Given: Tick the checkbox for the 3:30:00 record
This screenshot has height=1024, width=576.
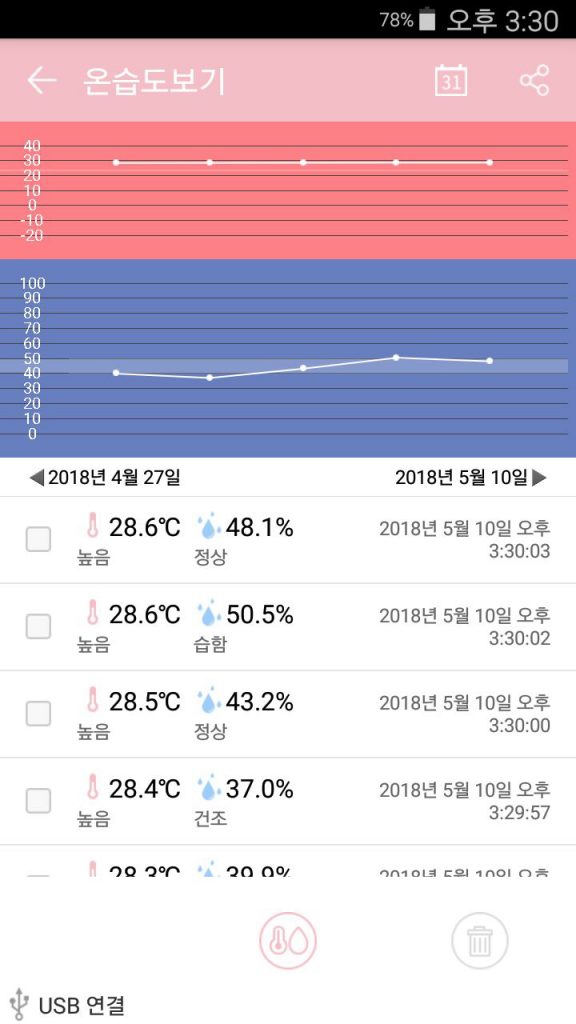Looking at the screenshot, I should click(39, 714).
